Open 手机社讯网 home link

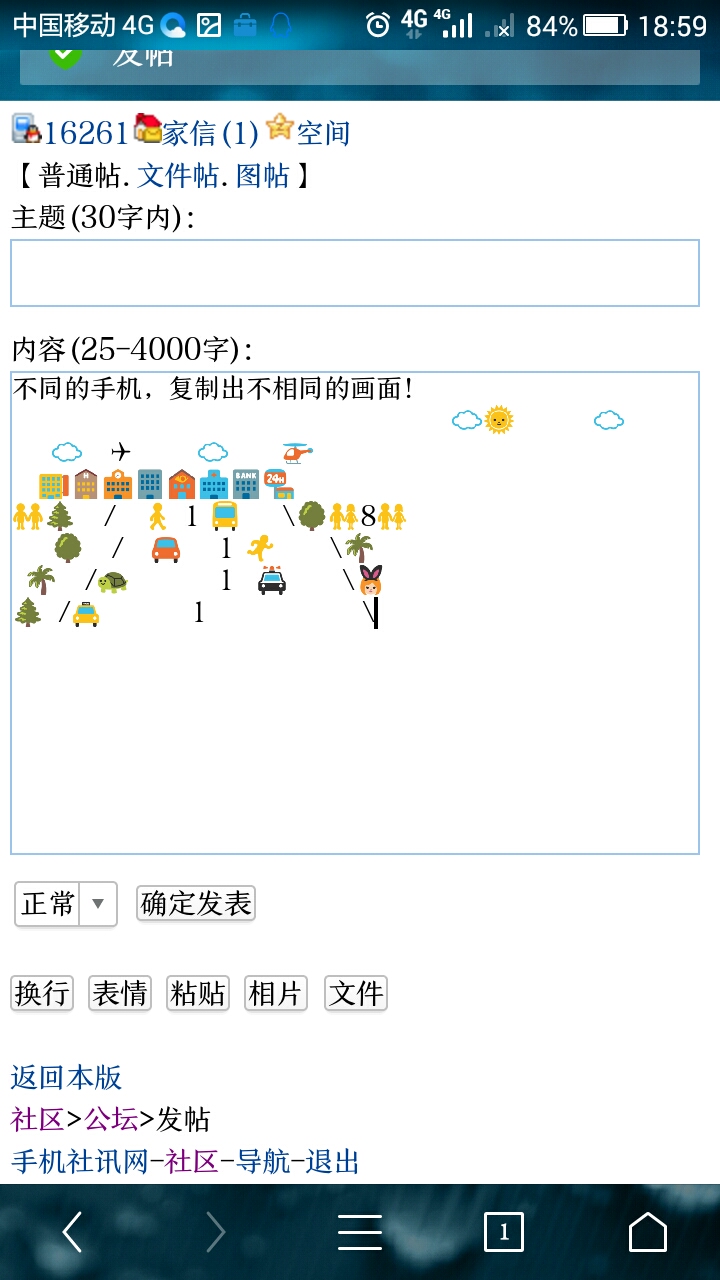point(79,1161)
